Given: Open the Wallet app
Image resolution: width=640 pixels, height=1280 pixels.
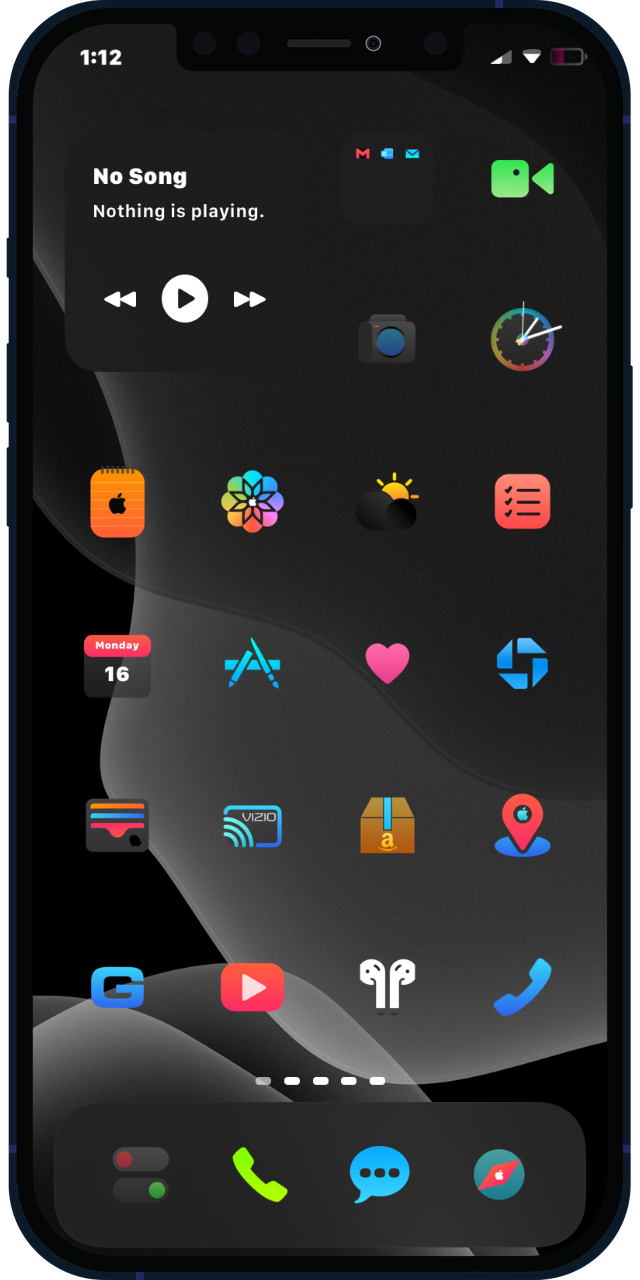Looking at the screenshot, I should (x=117, y=826).
